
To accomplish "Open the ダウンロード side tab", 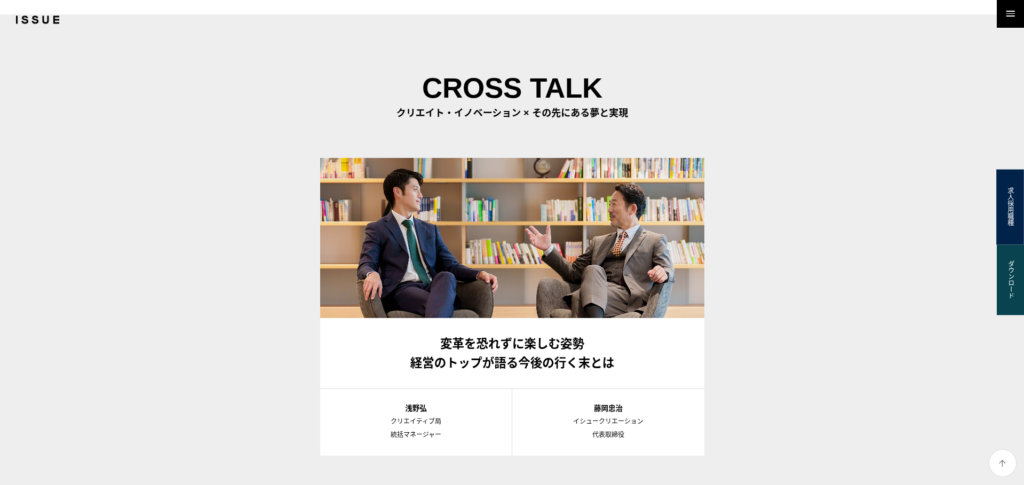I will coord(1010,280).
